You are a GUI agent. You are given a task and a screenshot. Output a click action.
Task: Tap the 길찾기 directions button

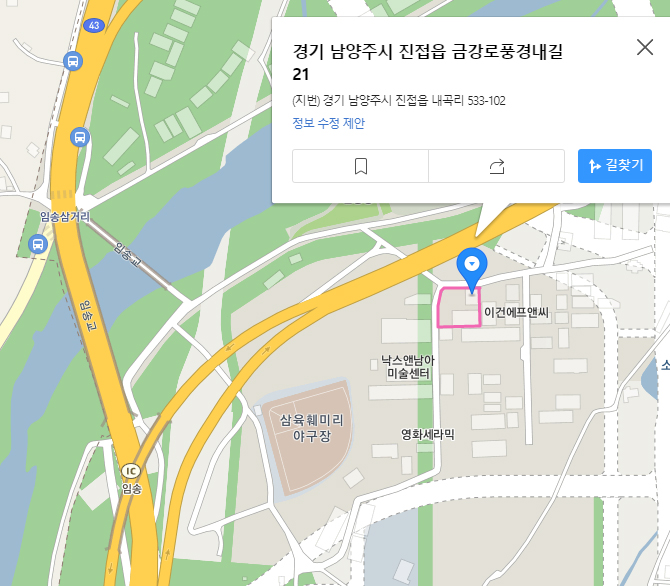point(615,166)
